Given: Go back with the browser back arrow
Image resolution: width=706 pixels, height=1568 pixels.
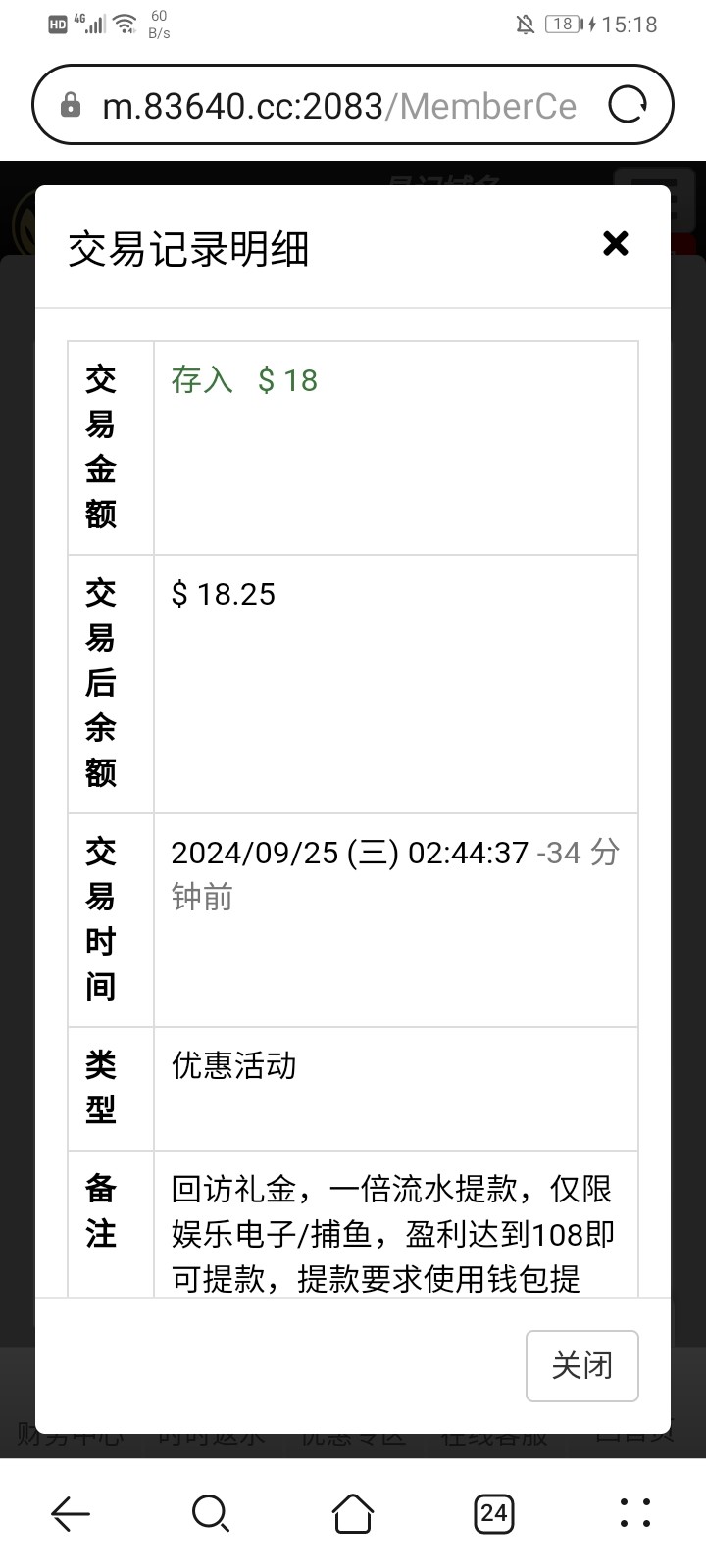Looking at the screenshot, I should (71, 1513).
